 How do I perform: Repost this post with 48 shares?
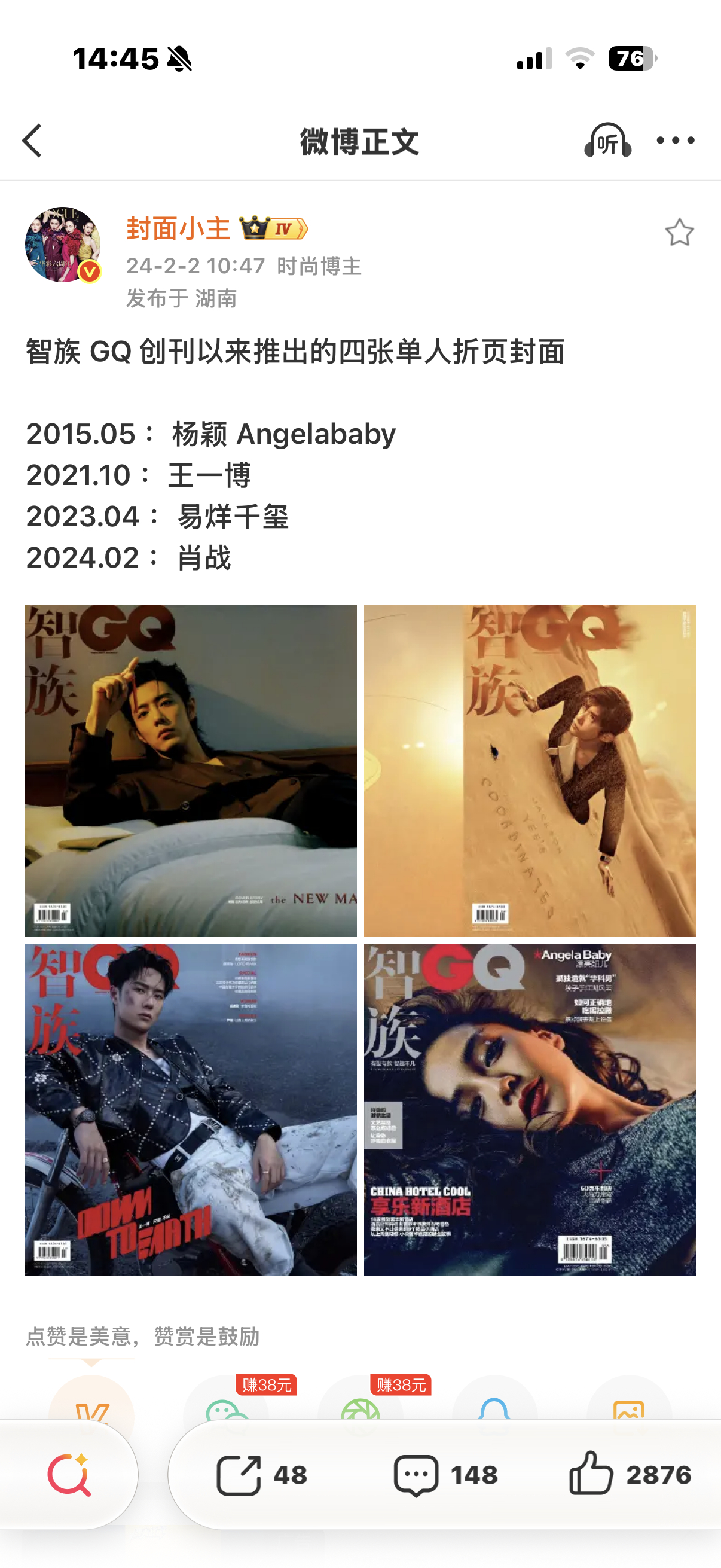[262, 1475]
